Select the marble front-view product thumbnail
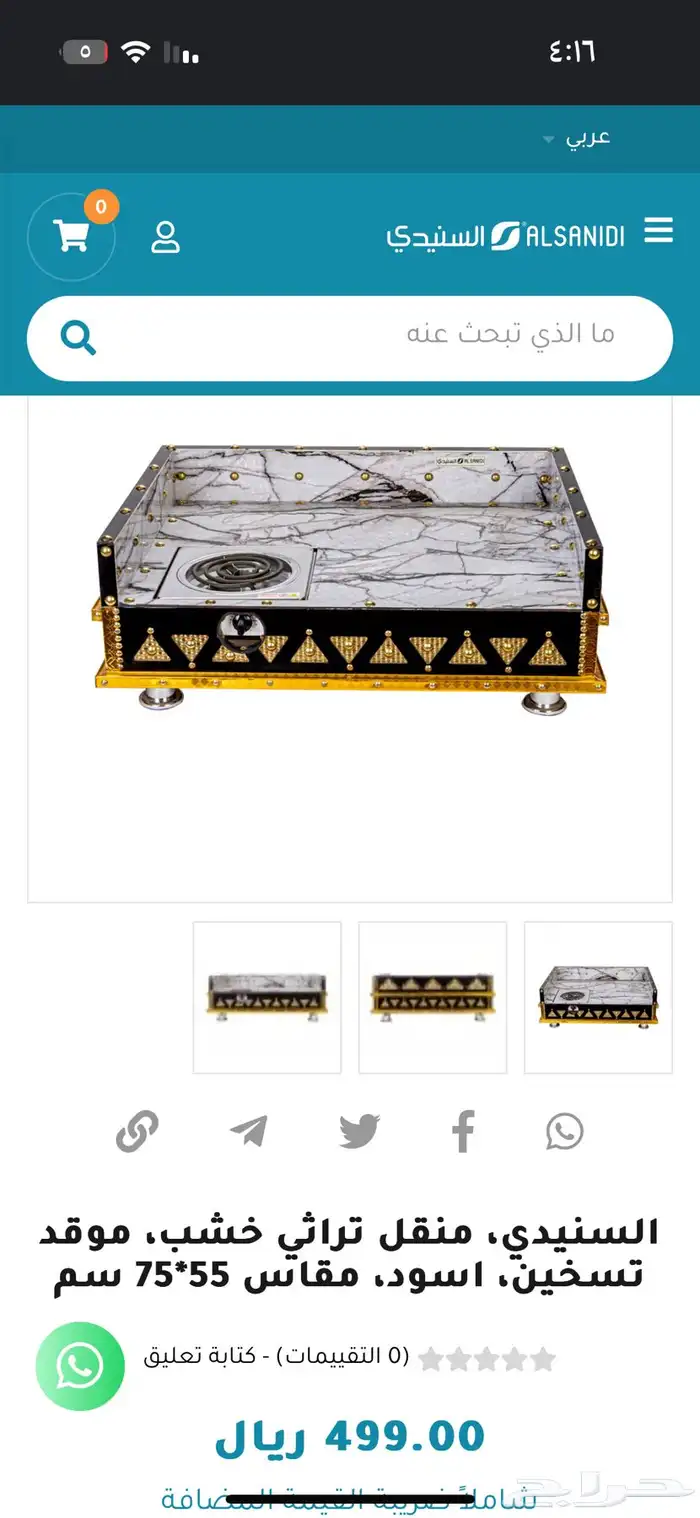The height and width of the screenshot is (1518, 700). pos(267,997)
